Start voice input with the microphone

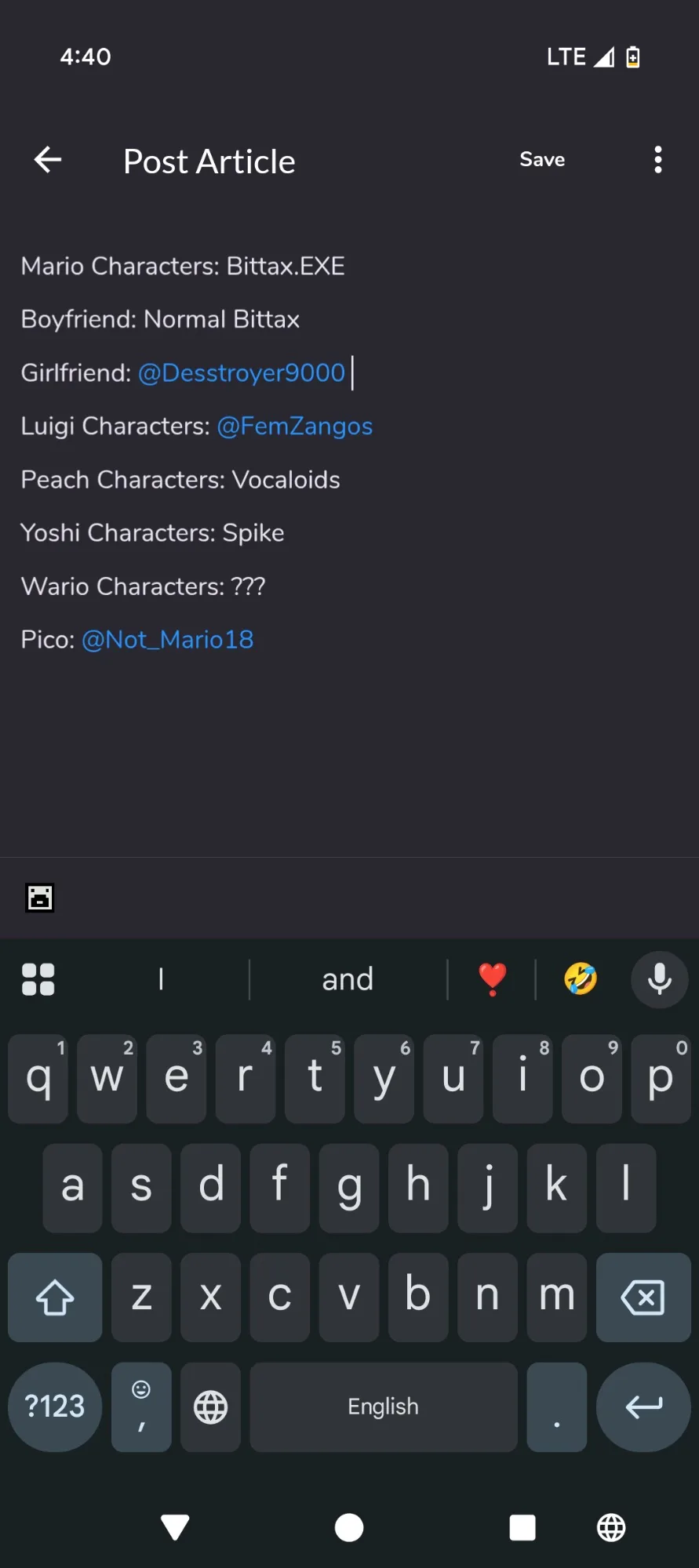(x=660, y=980)
